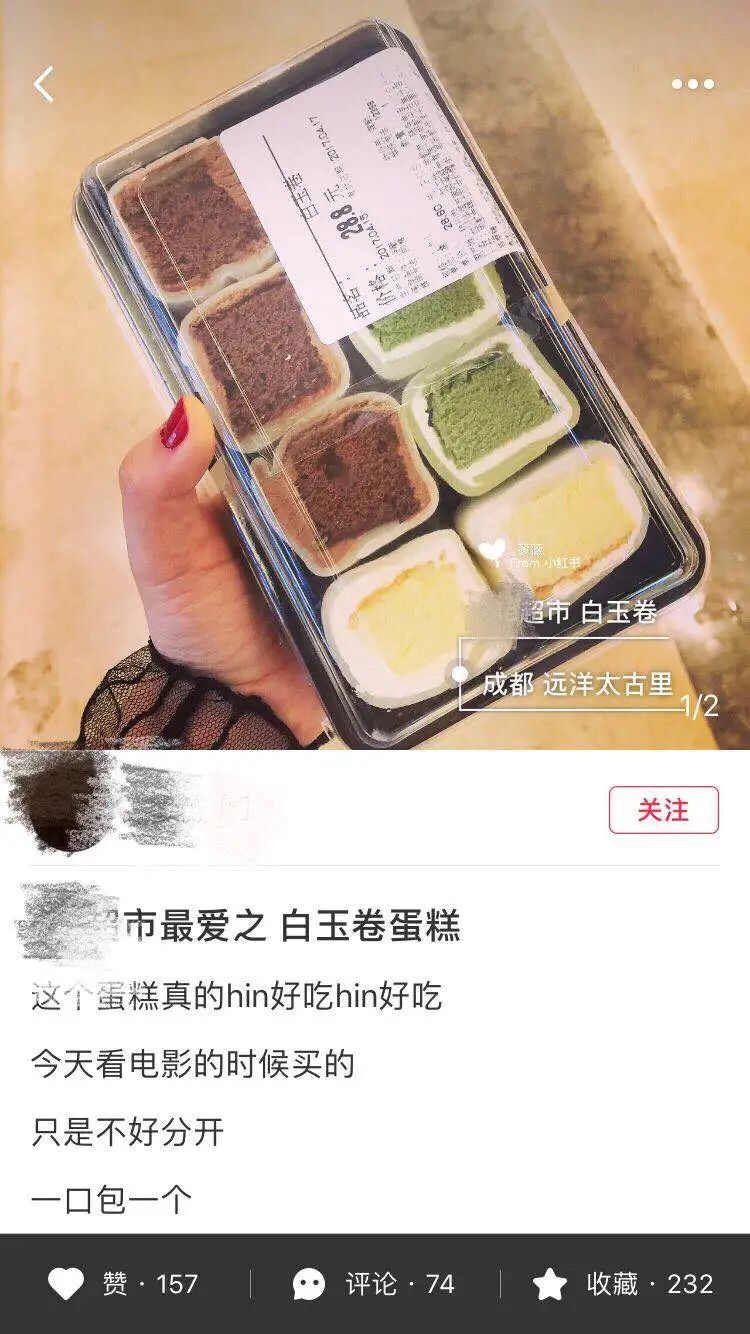Go back using the top-left arrow
This screenshot has height=1334, width=750.
click(44, 85)
